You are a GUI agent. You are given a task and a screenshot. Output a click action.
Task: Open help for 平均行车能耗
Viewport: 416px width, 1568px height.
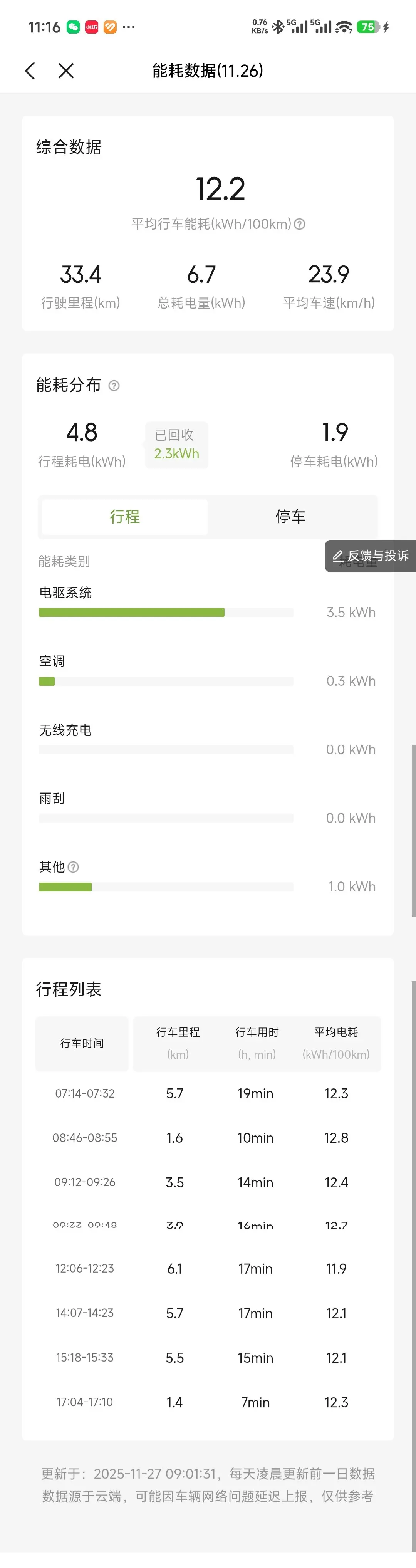pyautogui.click(x=299, y=224)
